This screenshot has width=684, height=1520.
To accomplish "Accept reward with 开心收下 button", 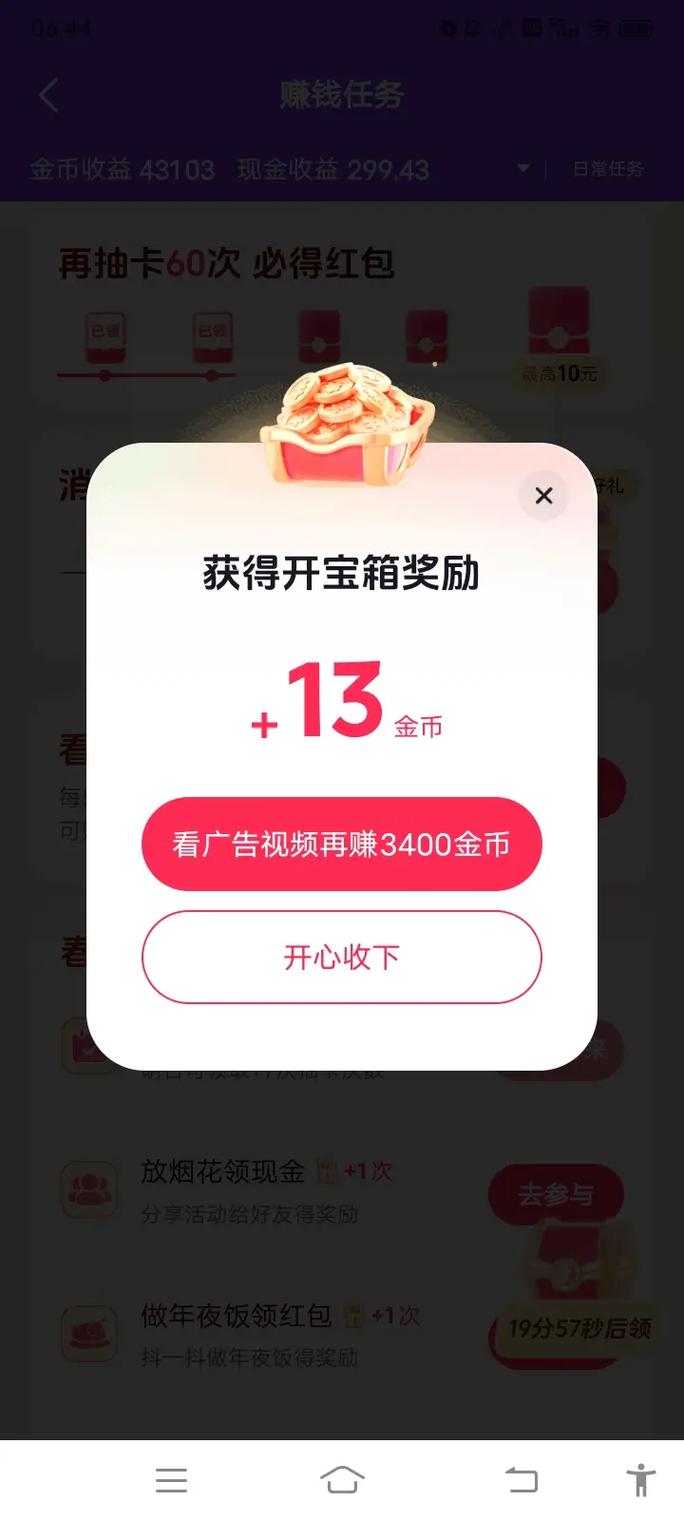I will tap(342, 957).
